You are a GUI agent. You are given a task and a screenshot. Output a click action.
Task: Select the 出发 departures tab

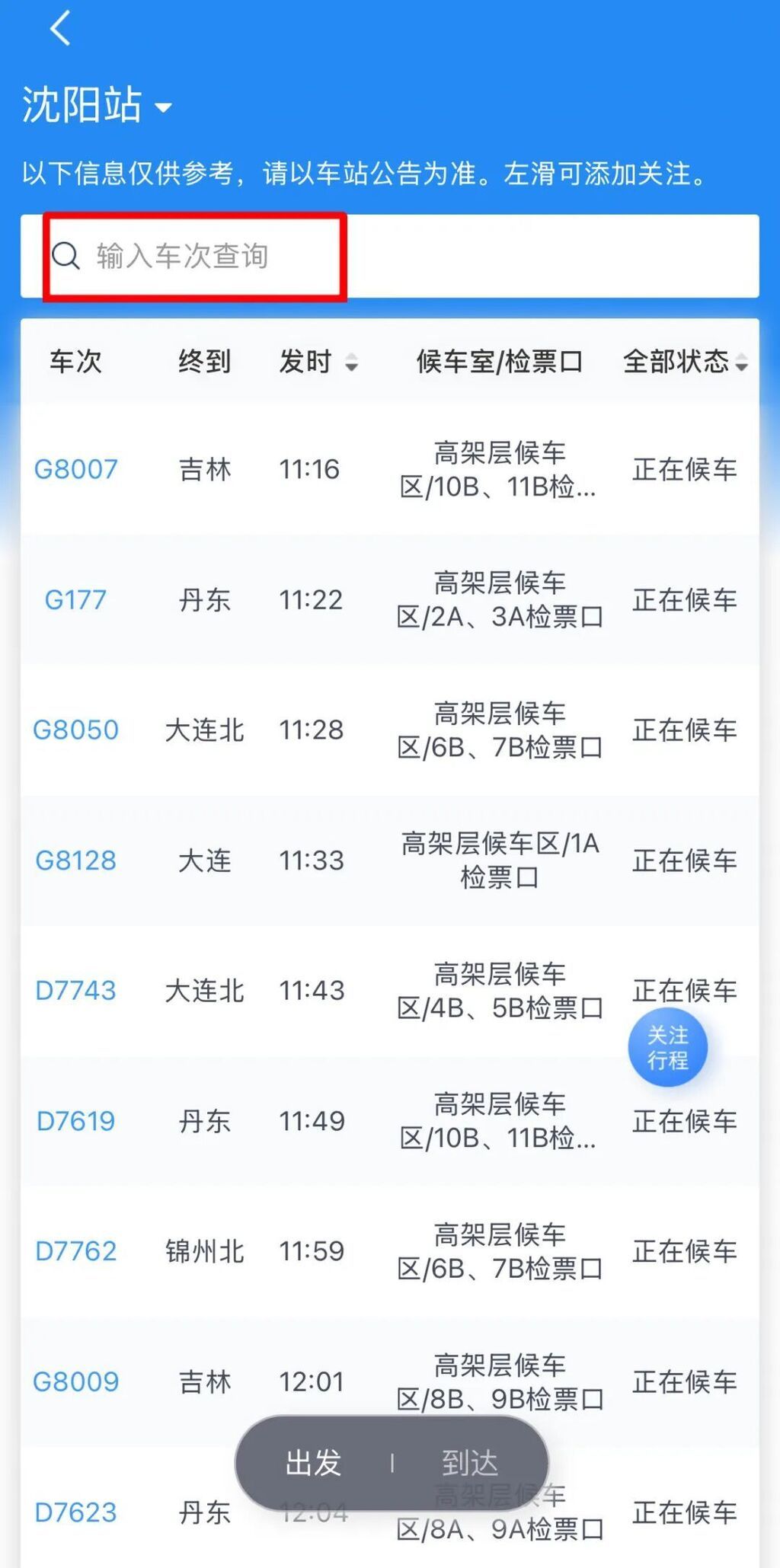(x=313, y=1463)
